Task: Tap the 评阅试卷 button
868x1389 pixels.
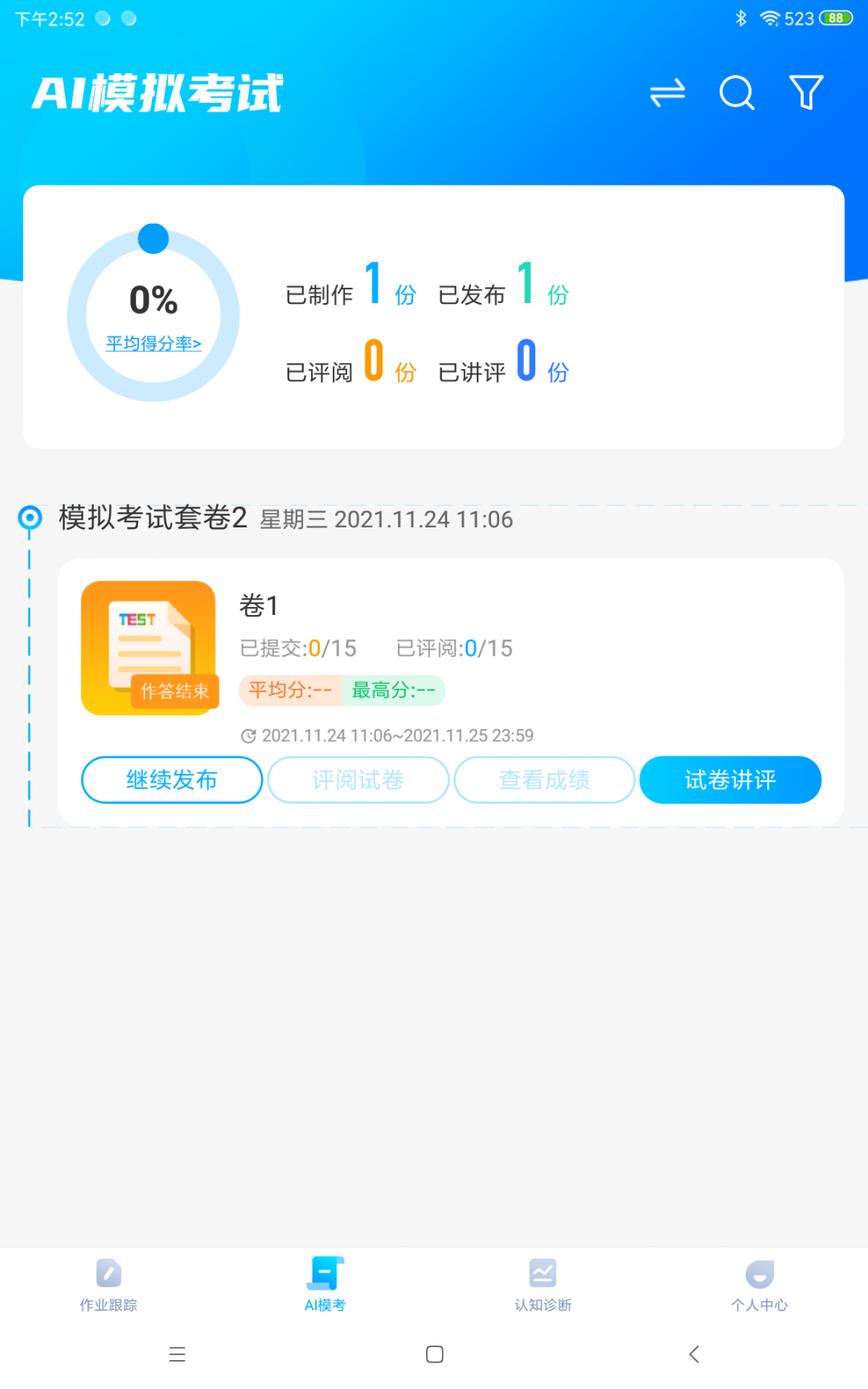Action: click(x=358, y=780)
